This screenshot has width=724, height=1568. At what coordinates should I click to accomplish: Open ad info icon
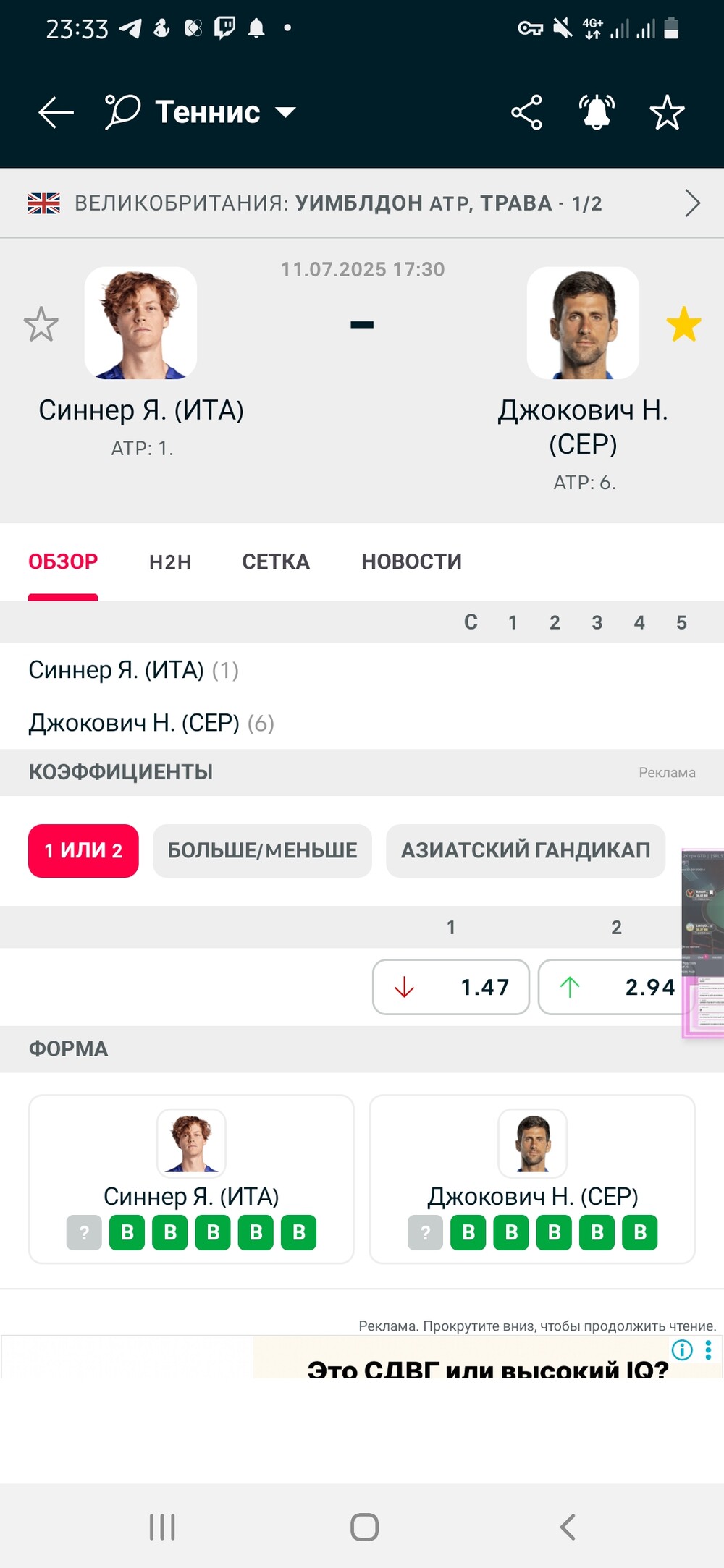point(682,1349)
